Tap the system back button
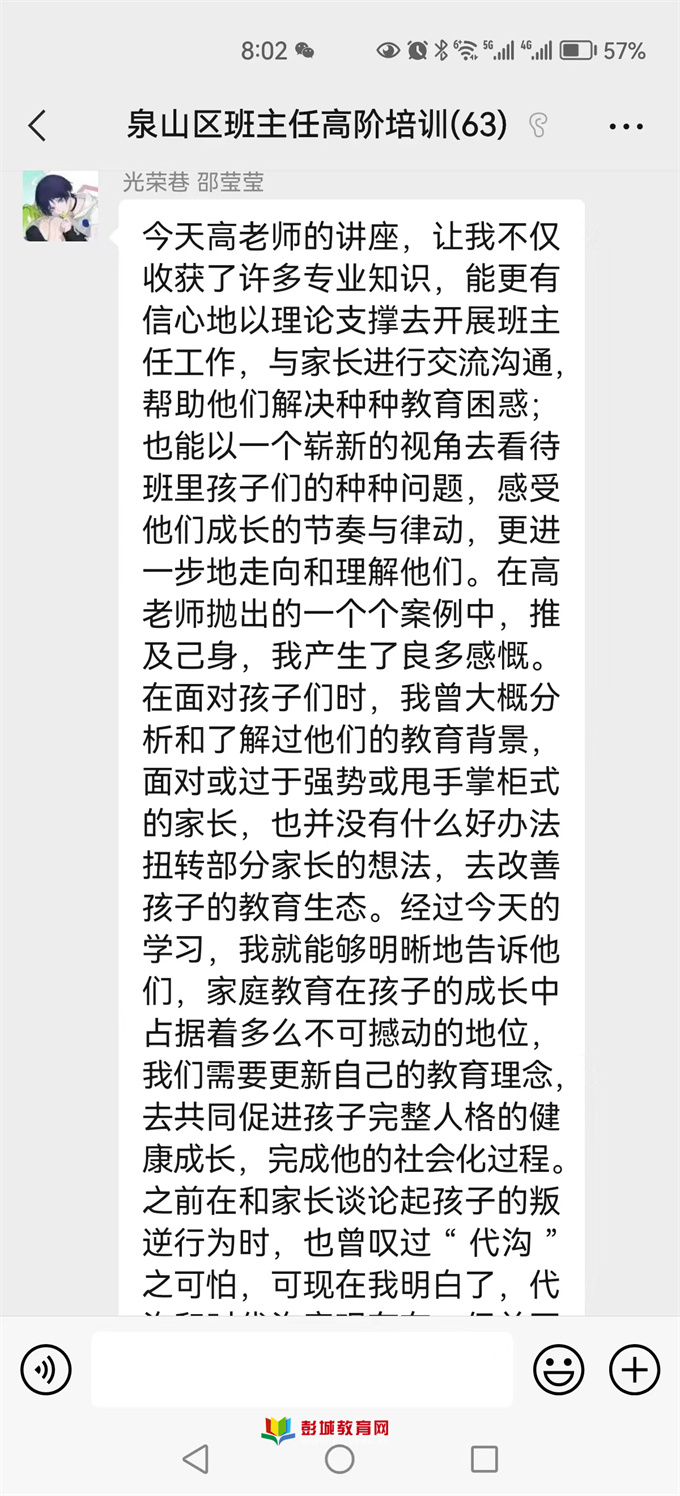The height and width of the screenshot is (1496, 680). click(196, 1459)
